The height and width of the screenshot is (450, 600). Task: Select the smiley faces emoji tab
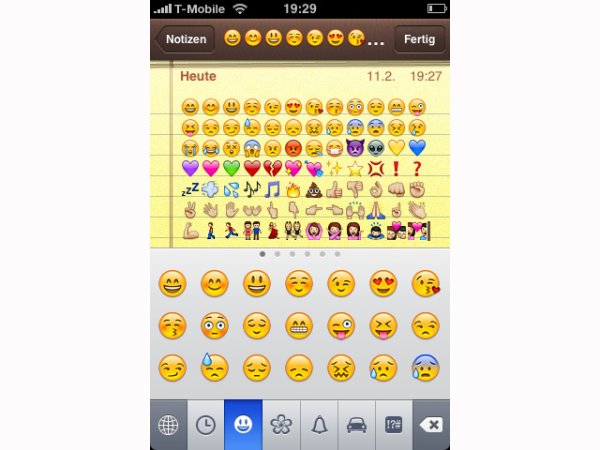[243, 425]
